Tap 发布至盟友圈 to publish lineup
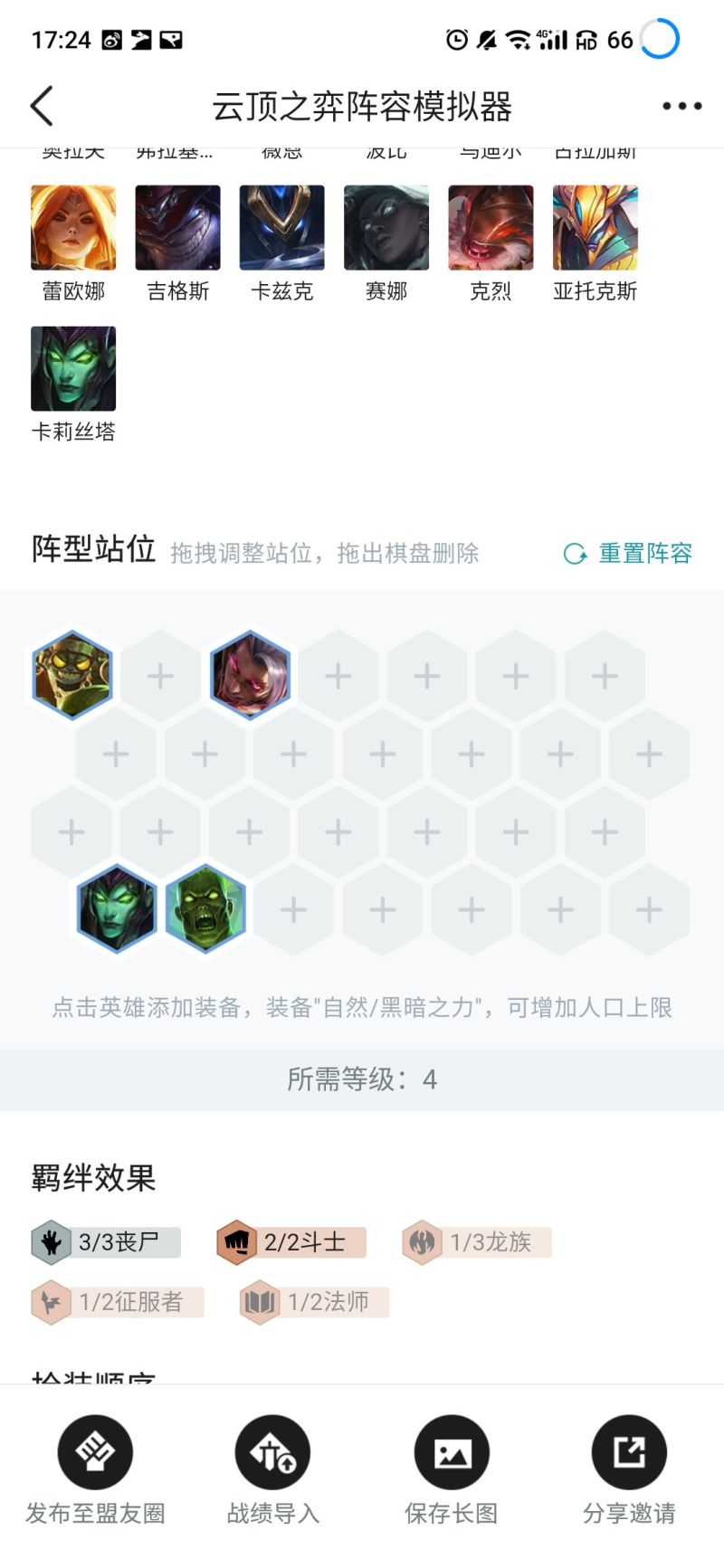The width and height of the screenshot is (724, 1568). pyautogui.click(x=95, y=1471)
